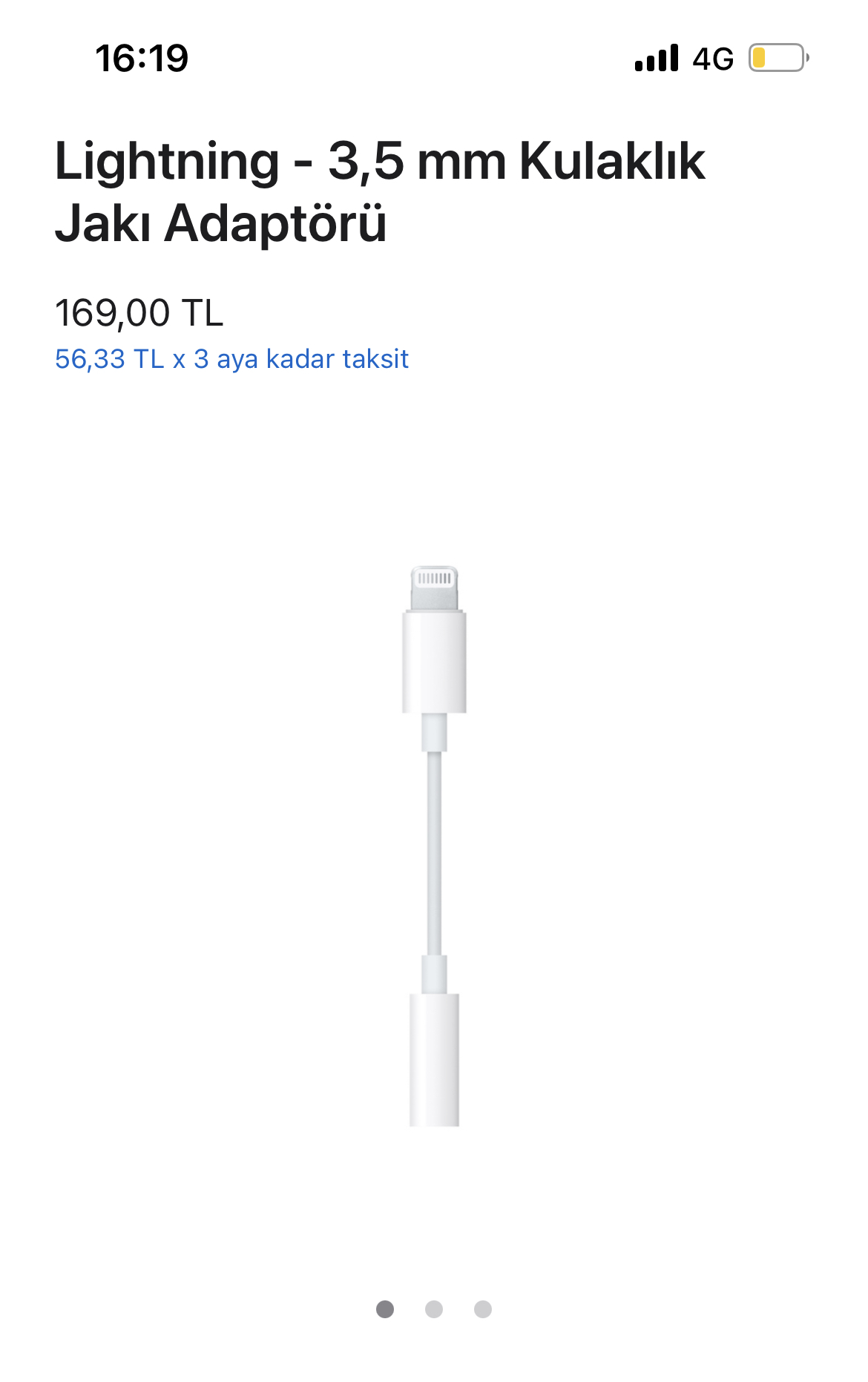Open the 3-month installment (taksit) link
868x1382 pixels.
point(231,359)
